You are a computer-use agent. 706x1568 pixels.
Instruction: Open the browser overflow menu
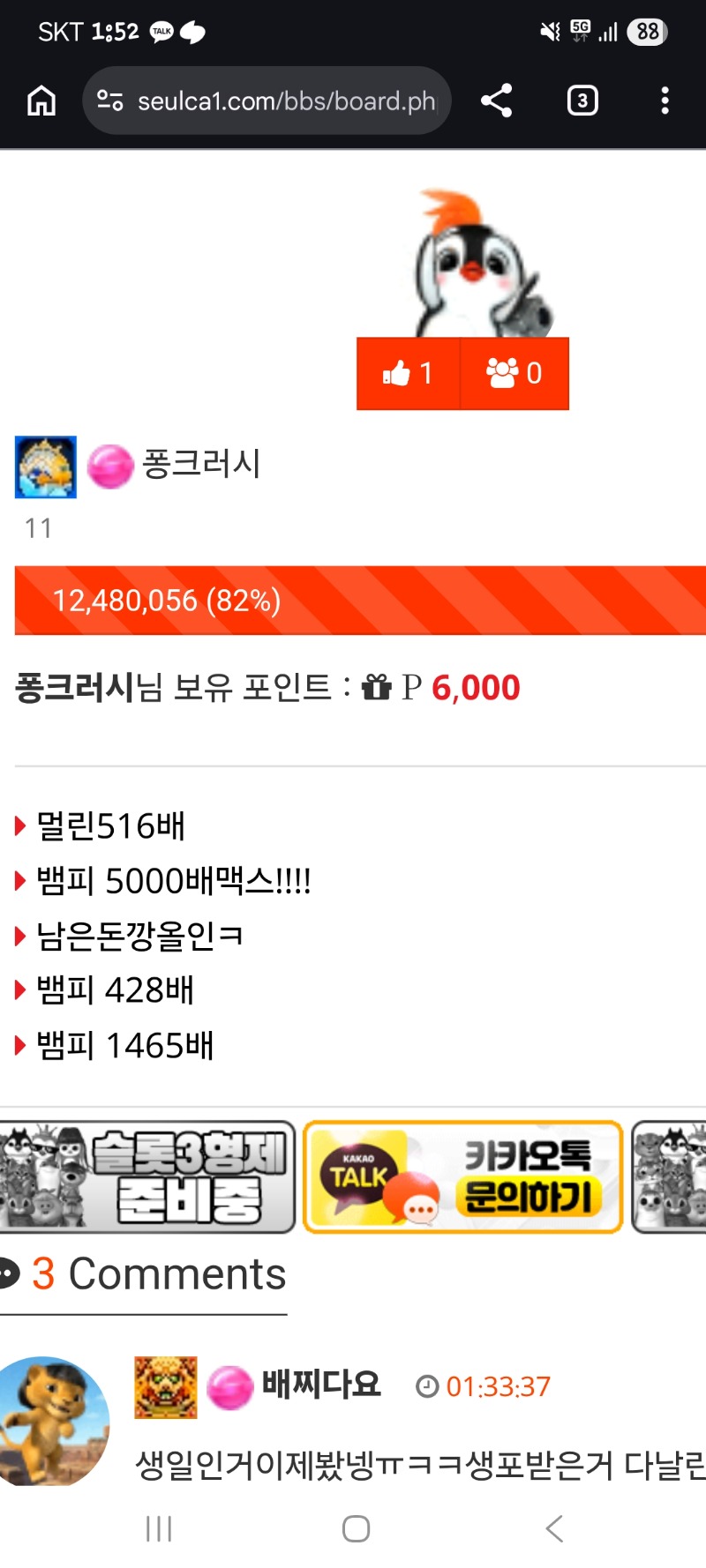click(665, 101)
